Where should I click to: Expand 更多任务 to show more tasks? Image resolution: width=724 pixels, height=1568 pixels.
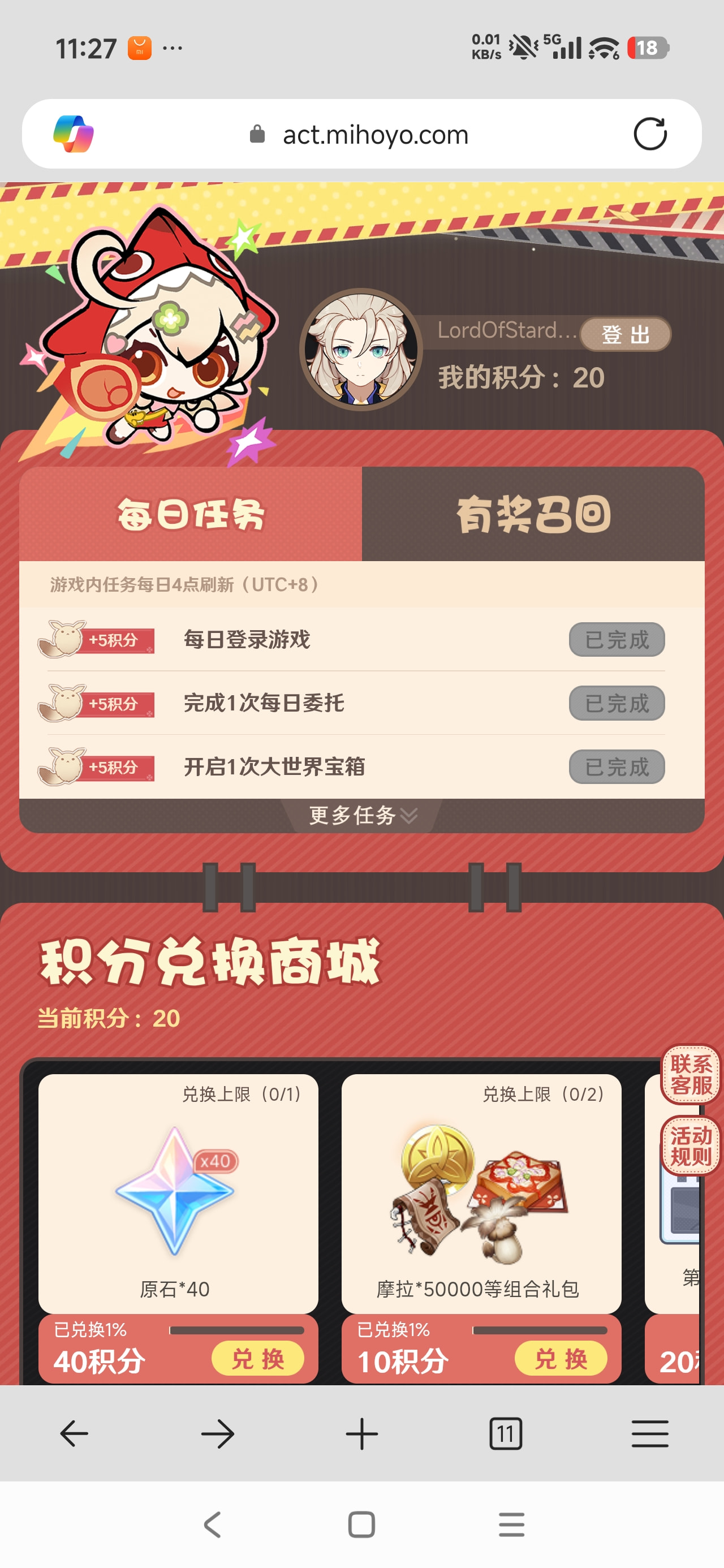point(361,815)
